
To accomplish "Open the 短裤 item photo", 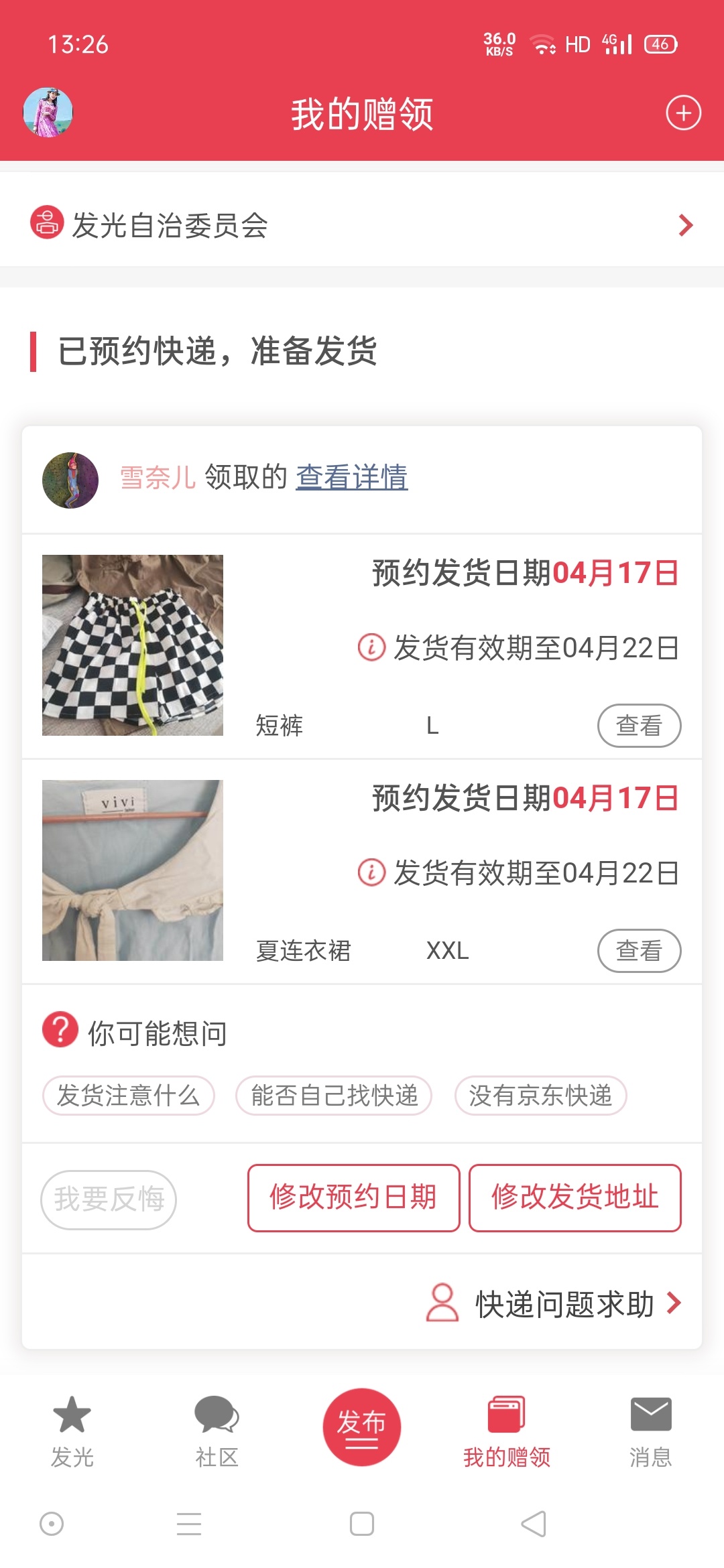I will 133,645.
